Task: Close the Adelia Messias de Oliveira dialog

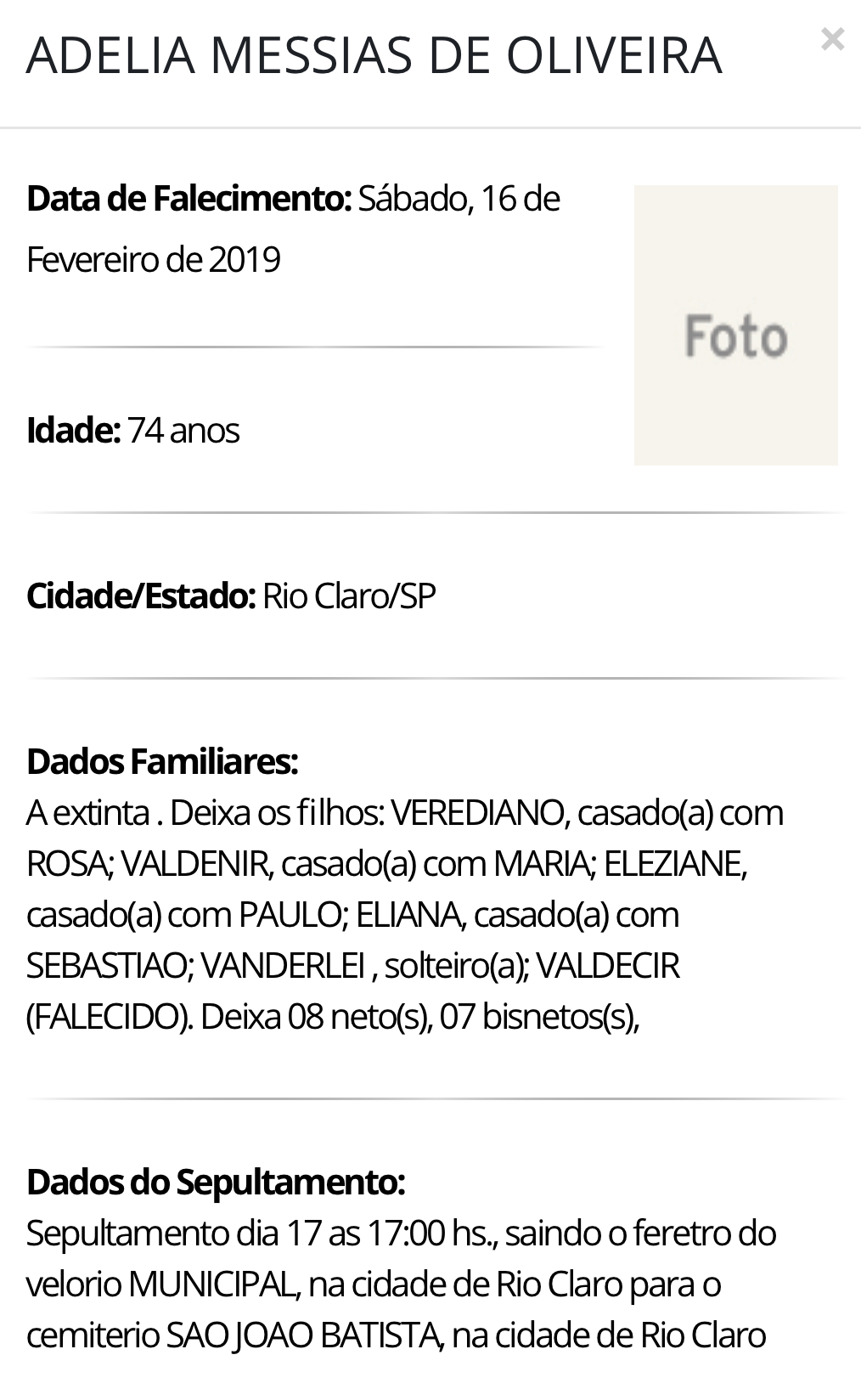Action: (832, 39)
